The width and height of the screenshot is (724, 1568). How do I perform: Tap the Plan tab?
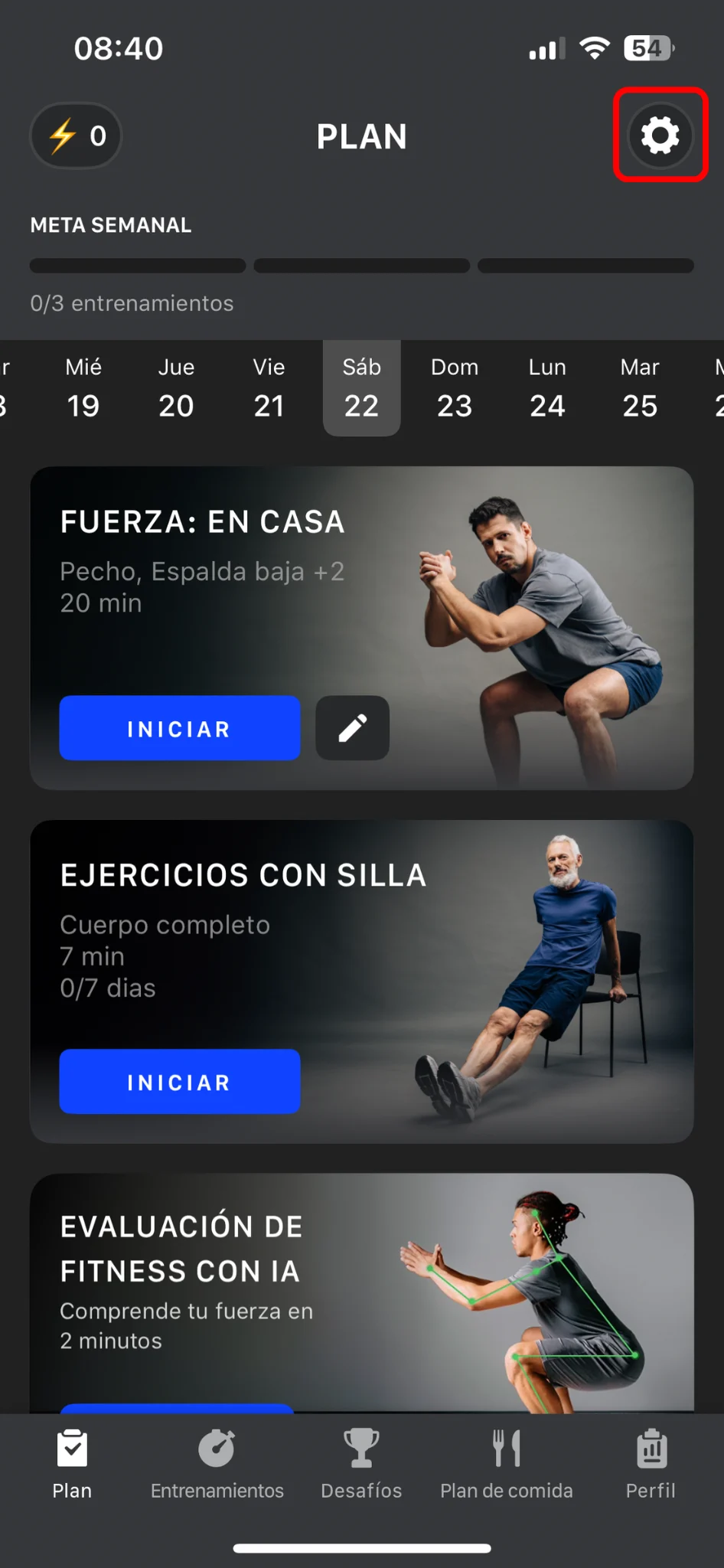[x=72, y=1464]
